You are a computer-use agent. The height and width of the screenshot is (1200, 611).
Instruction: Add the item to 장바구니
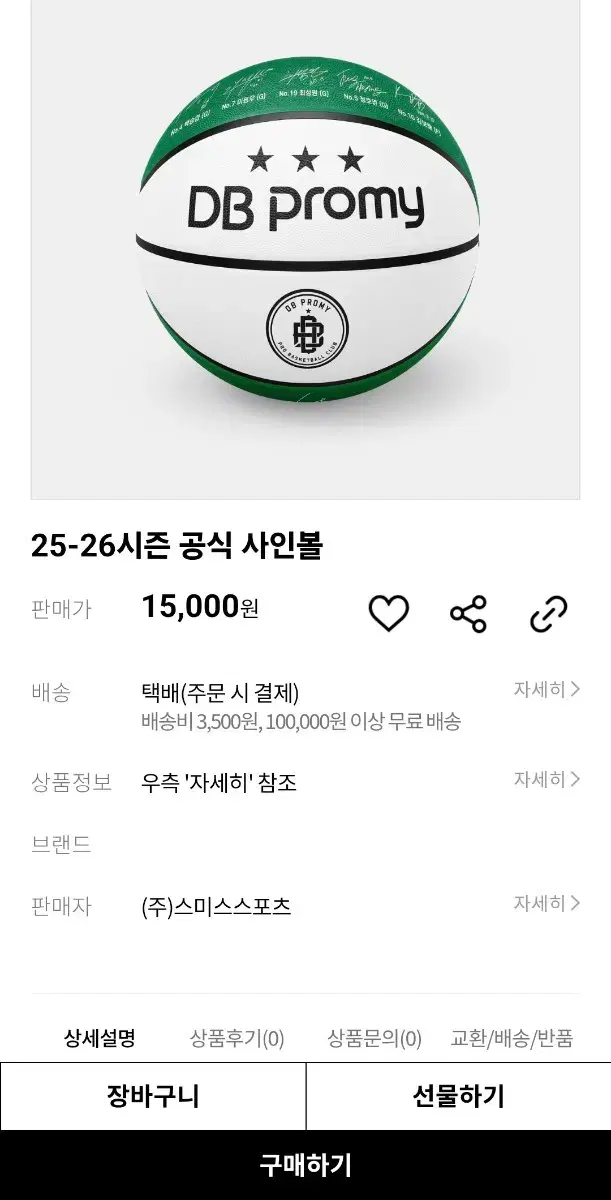tap(153, 1096)
